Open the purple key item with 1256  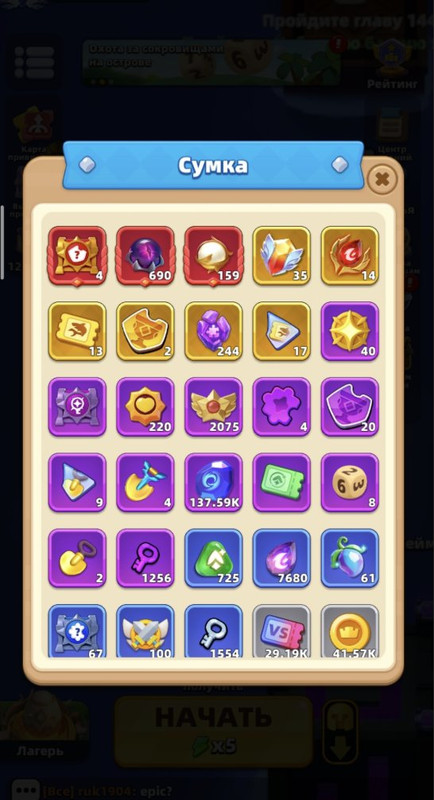tap(145, 558)
